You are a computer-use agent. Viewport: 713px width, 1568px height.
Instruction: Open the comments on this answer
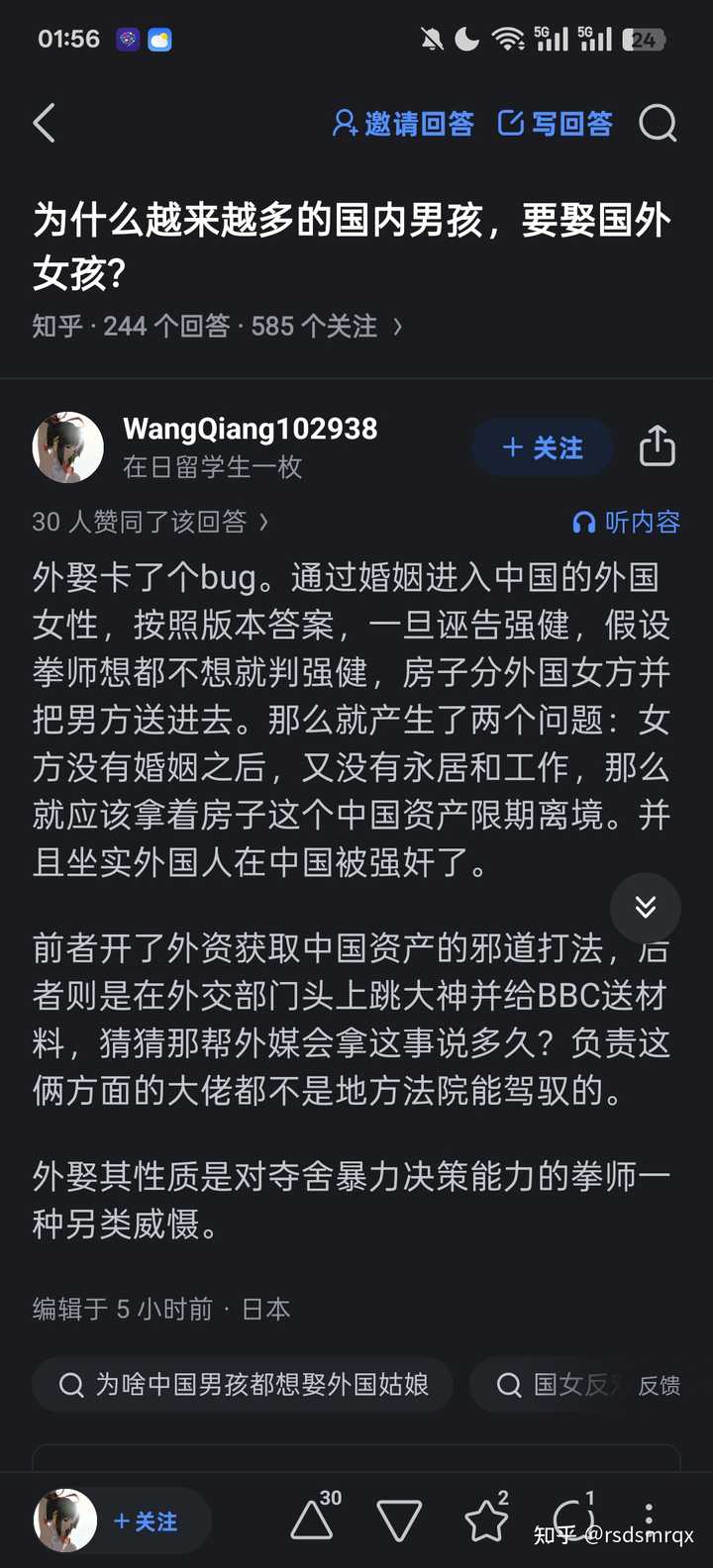coord(572,1519)
